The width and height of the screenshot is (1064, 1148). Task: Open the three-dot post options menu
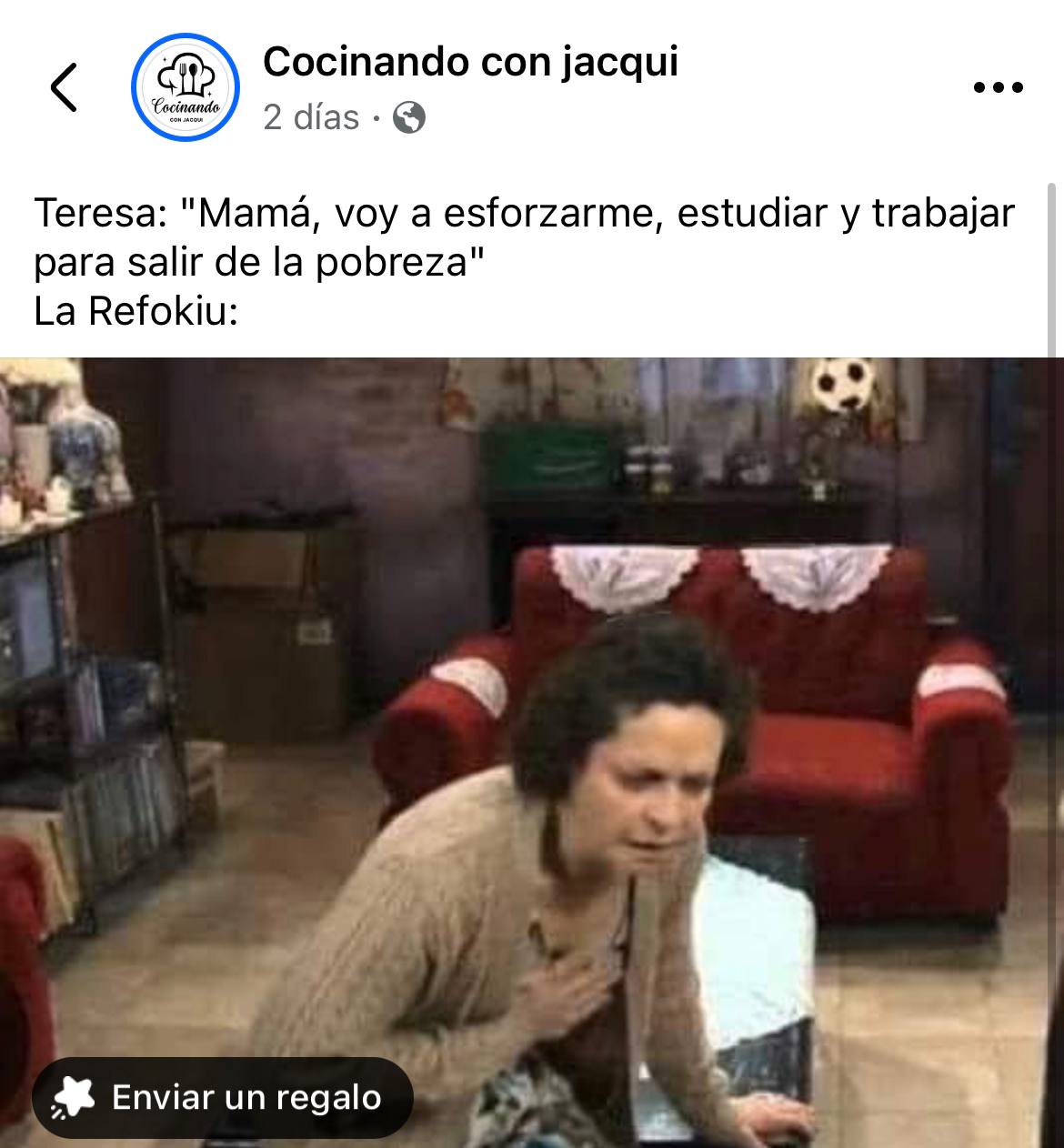click(x=998, y=88)
